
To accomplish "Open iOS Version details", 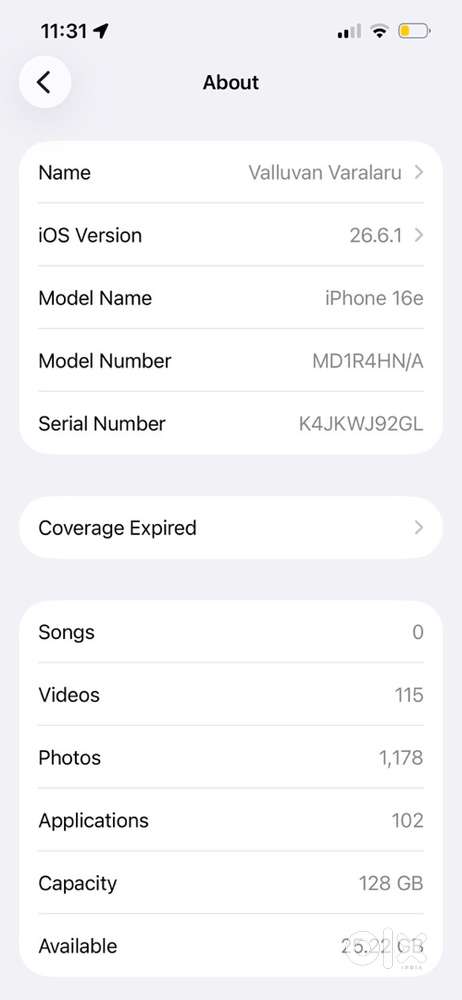I will (231, 235).
